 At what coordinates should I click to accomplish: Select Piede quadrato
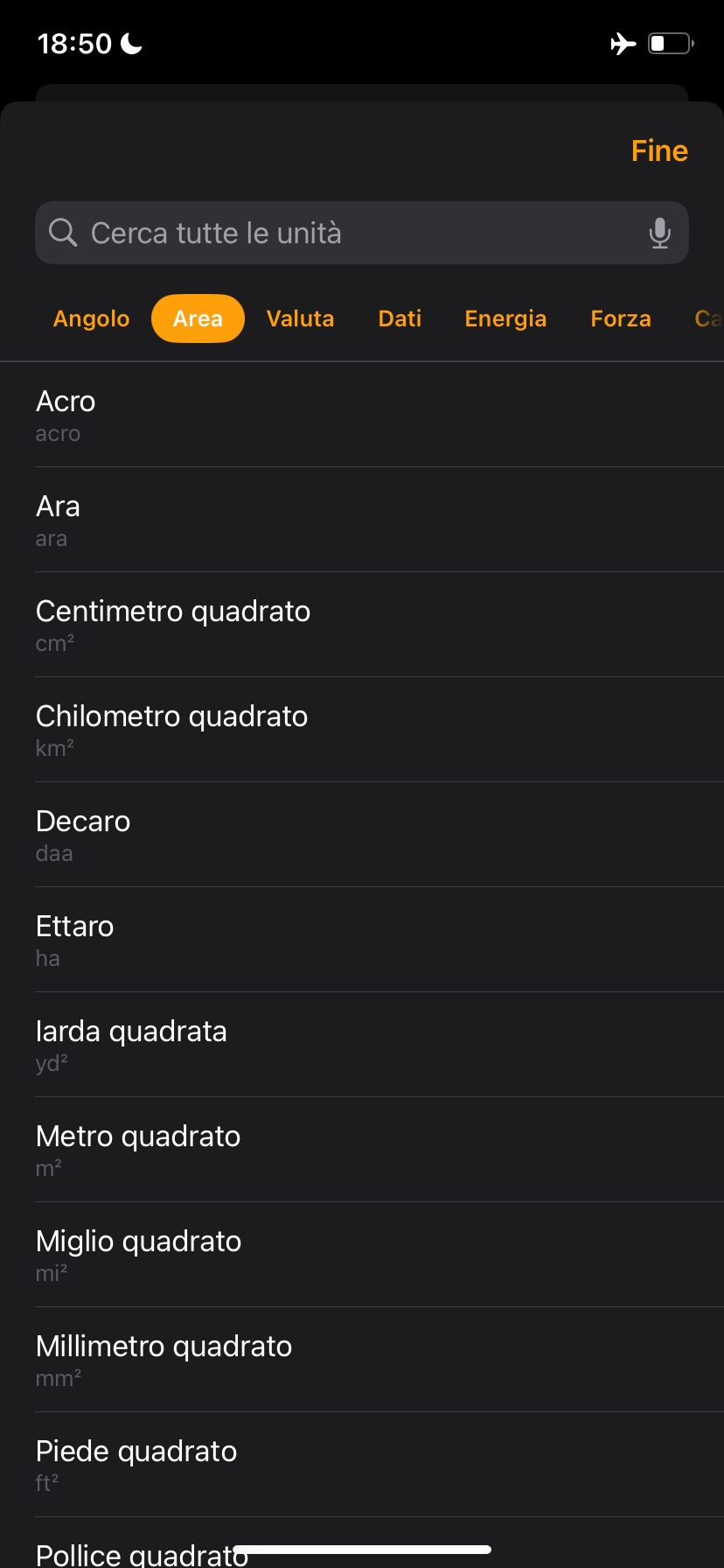pos(362,1465)
